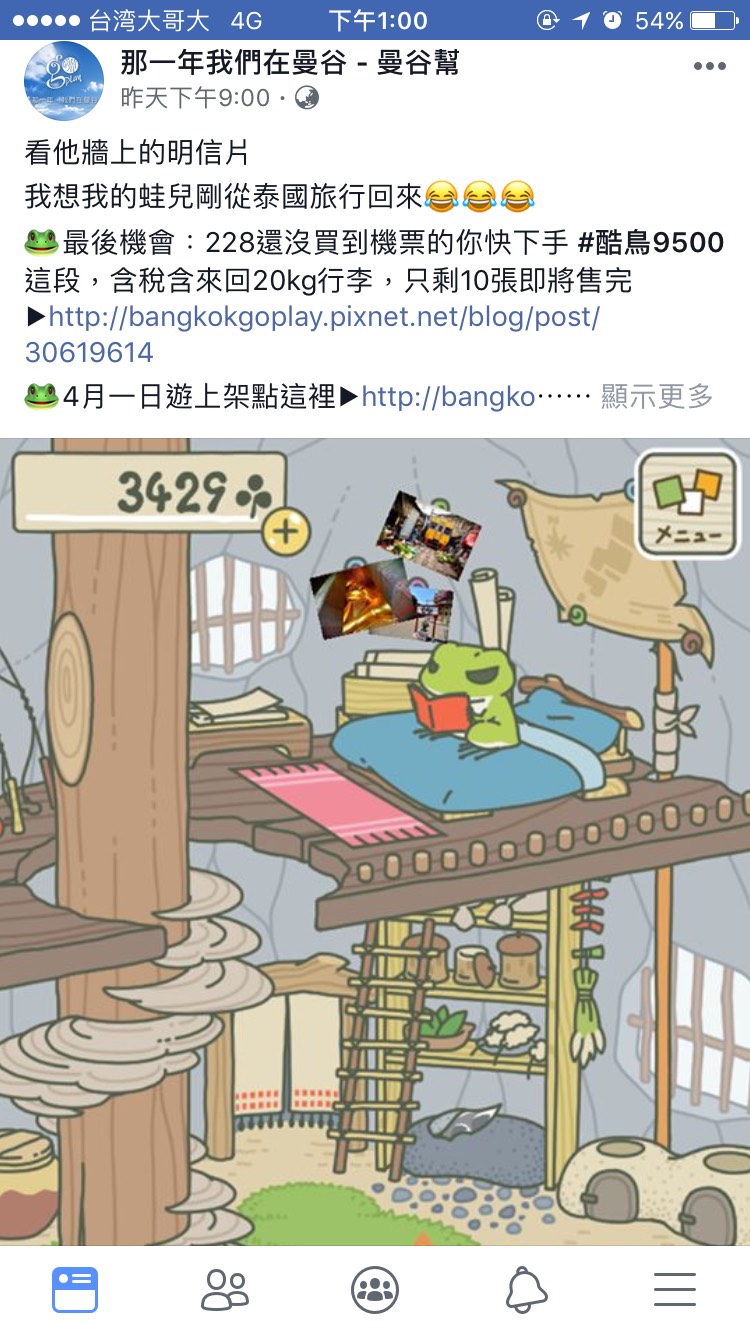Expand post text with 顯示更多
Image resolution: width=750 pixels, height=1334 pixels.
click(x=656, y=397)
